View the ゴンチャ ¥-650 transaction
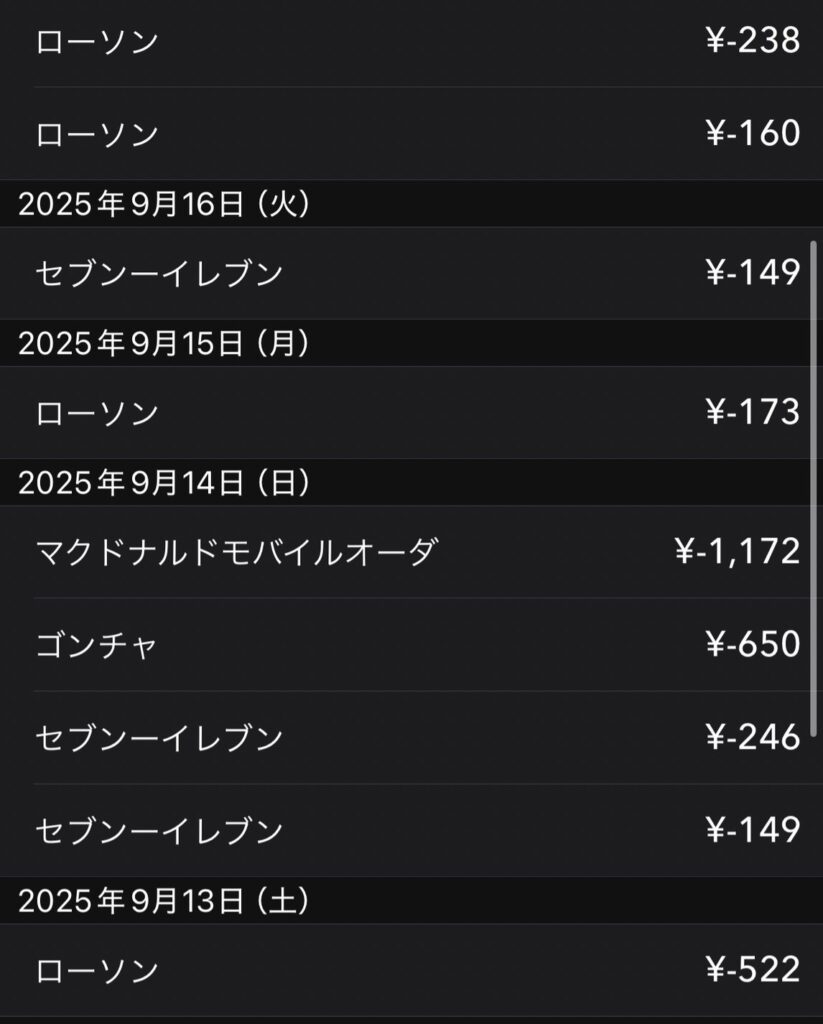Screen dimensions: 823x1024 pos(411,645)
